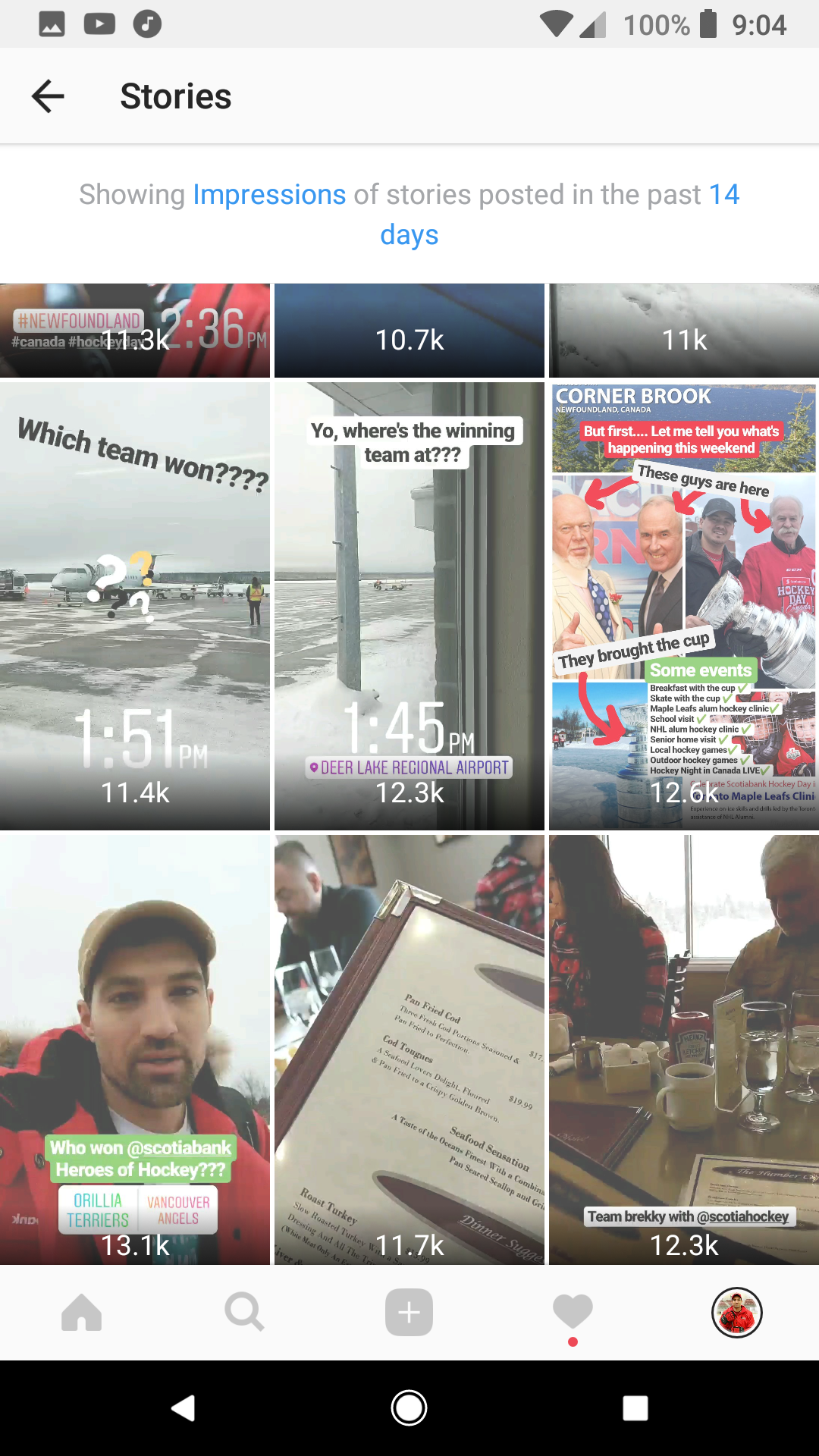Open recent apps from the navigation bar
Viewport: 819px width, 1456px height.
tap(635, 1408)
